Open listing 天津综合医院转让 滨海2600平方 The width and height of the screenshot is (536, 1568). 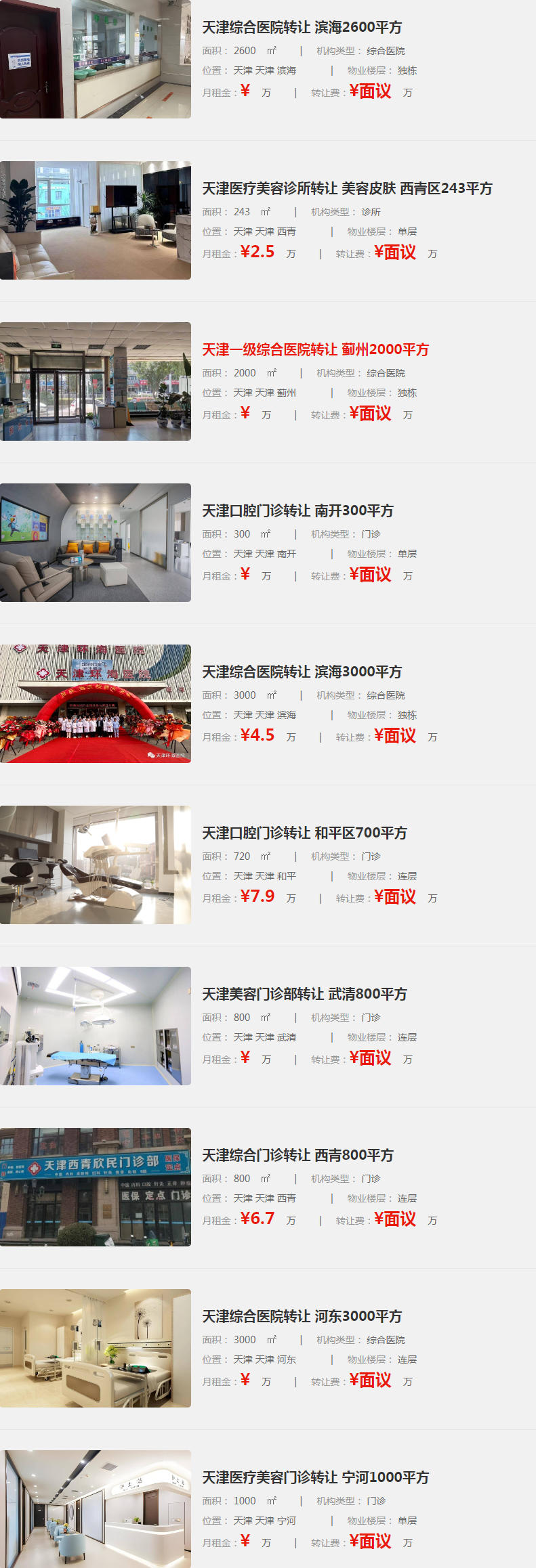point(302,28)
